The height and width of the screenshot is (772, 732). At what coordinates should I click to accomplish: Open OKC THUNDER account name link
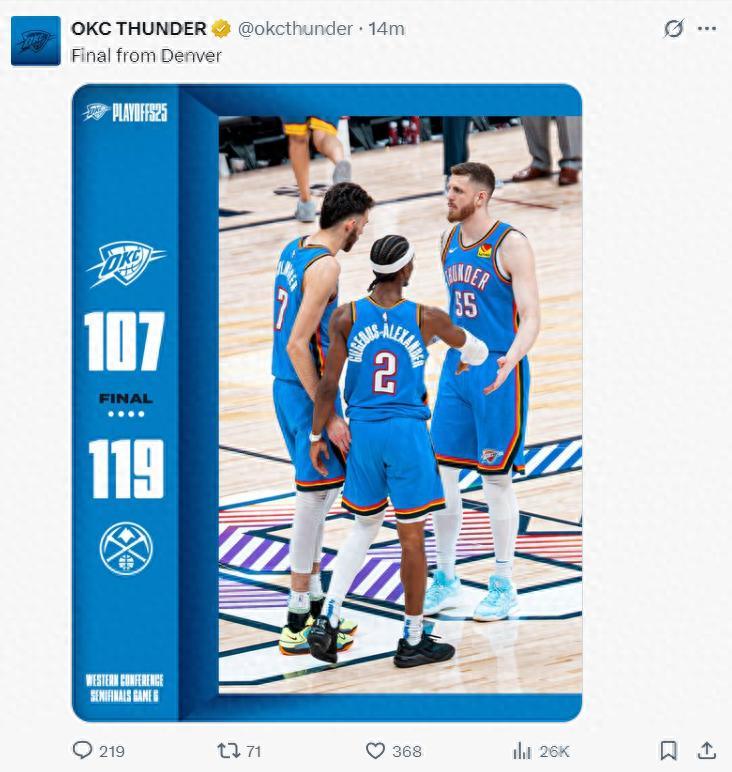138,29
